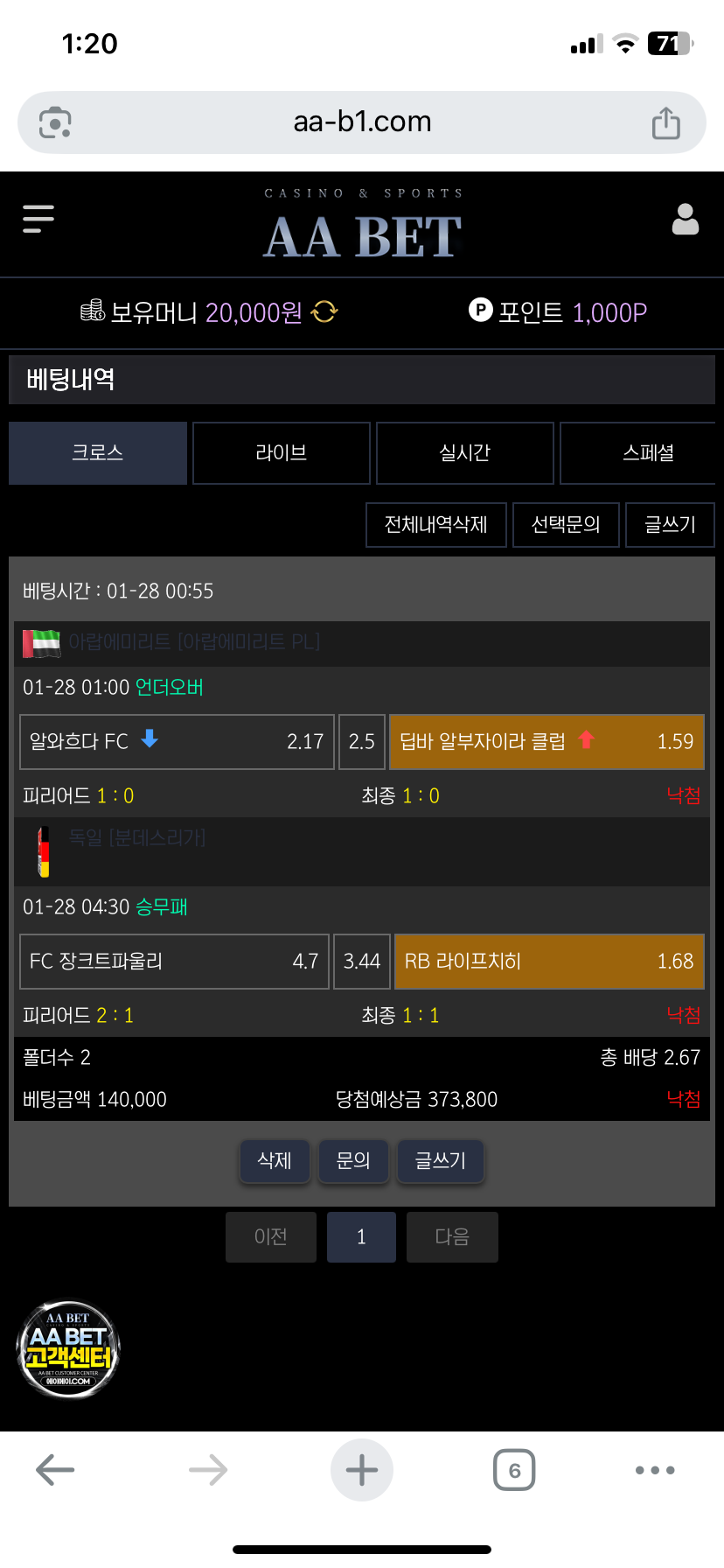Go to the next page with 다음

pos(452,1237)
